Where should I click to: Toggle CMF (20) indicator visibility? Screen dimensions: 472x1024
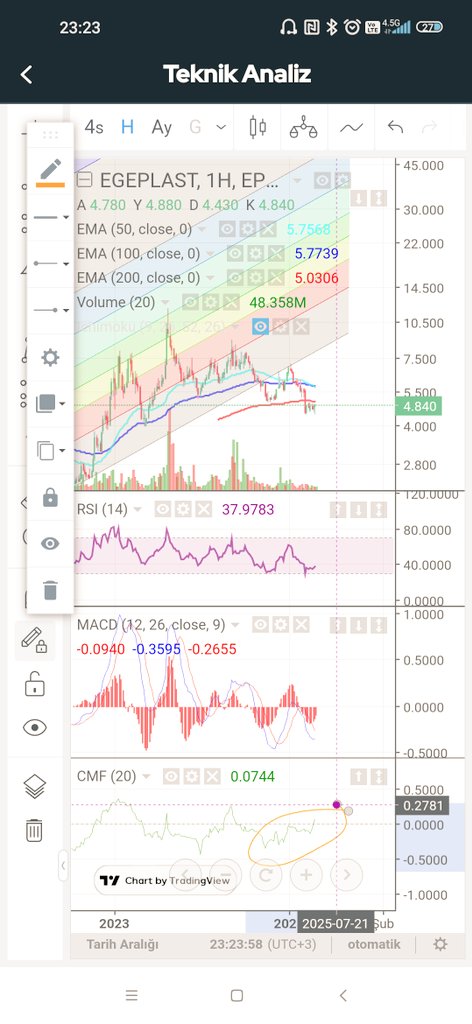coord(171,776)
